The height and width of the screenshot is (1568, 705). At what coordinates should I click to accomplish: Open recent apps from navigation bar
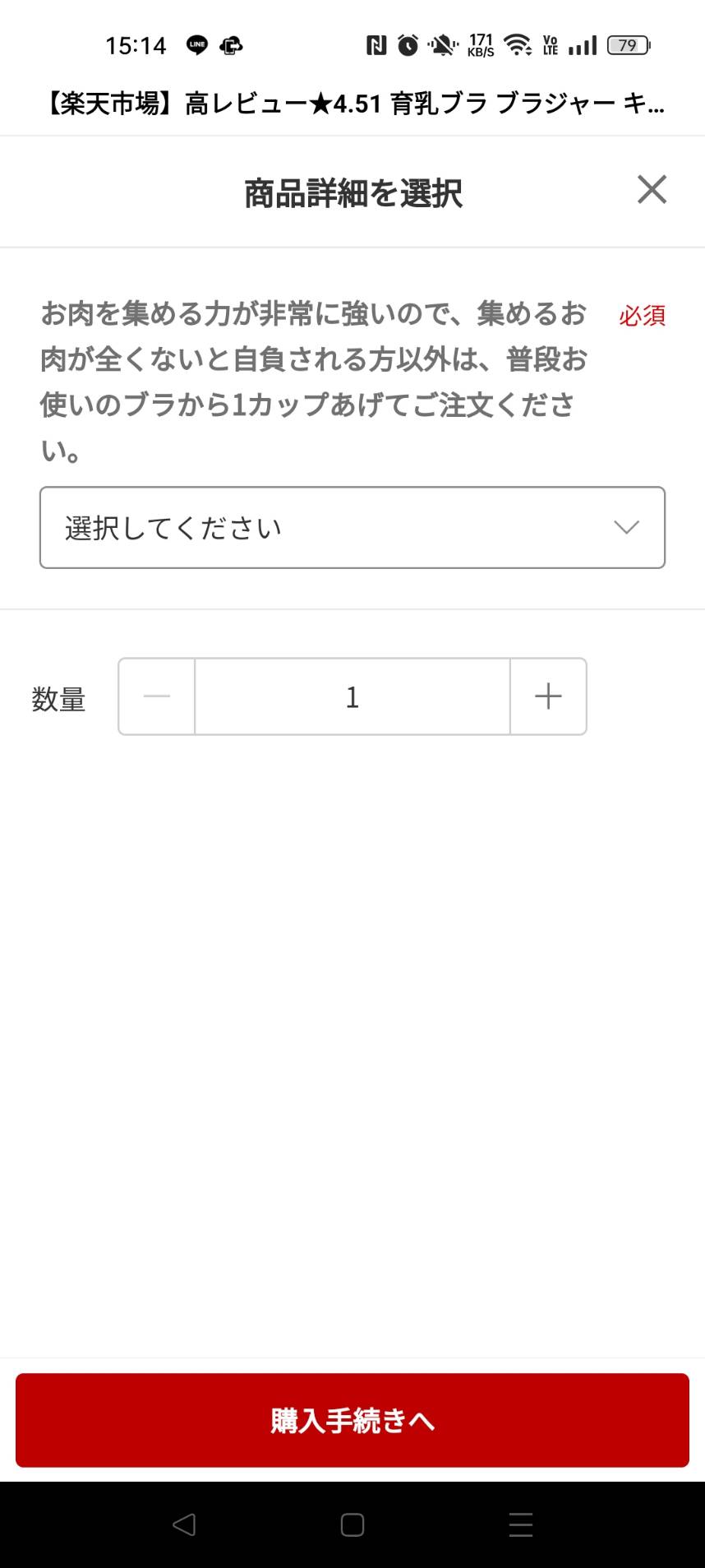[521, 1525]
